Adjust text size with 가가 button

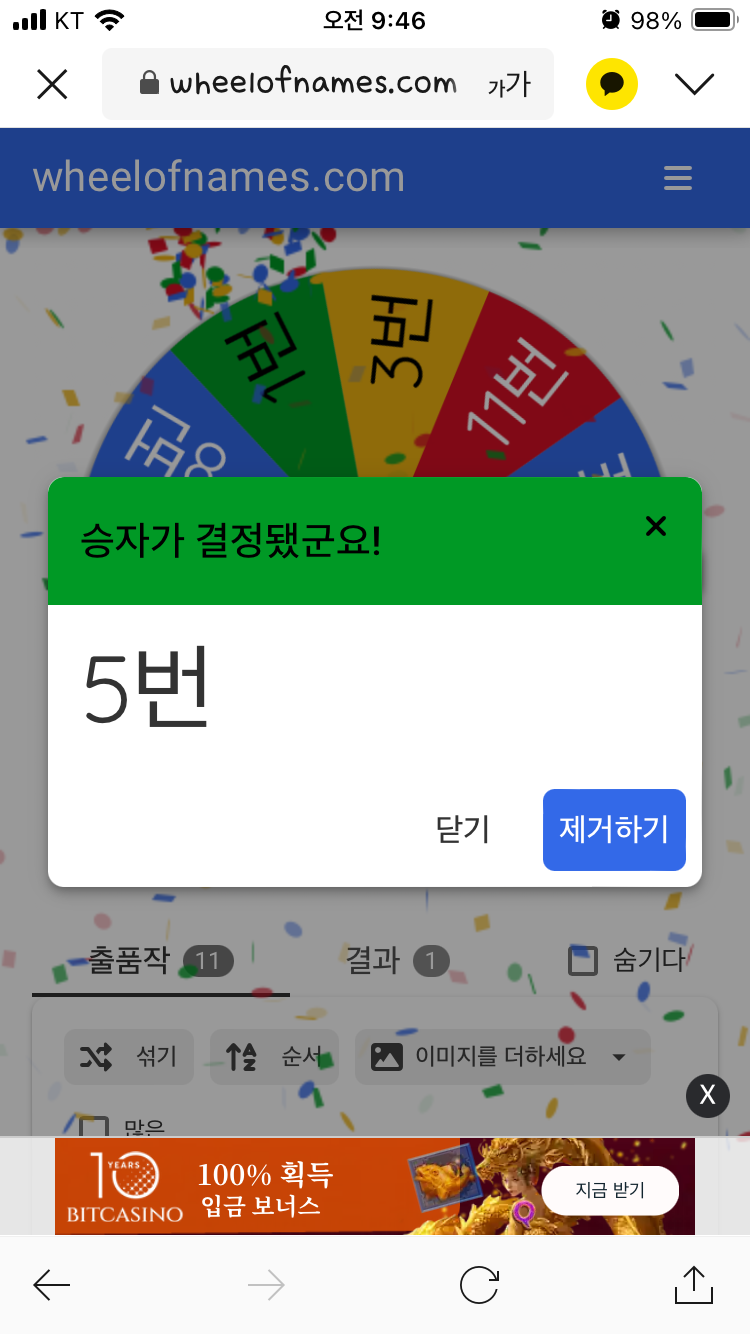pyautogui.click(x=509, y=85)
